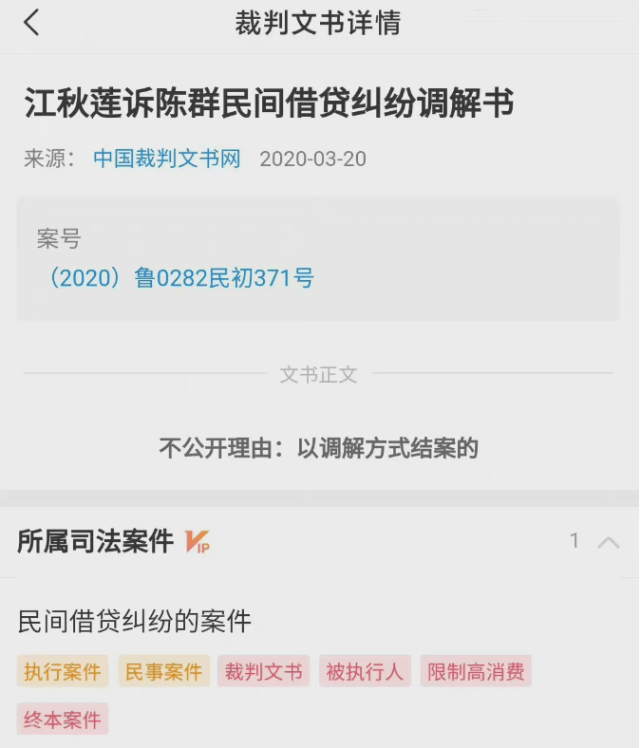The image size is (641, 748).
Task: Select the 限制高消费 tag
Action: coord(475,672)
